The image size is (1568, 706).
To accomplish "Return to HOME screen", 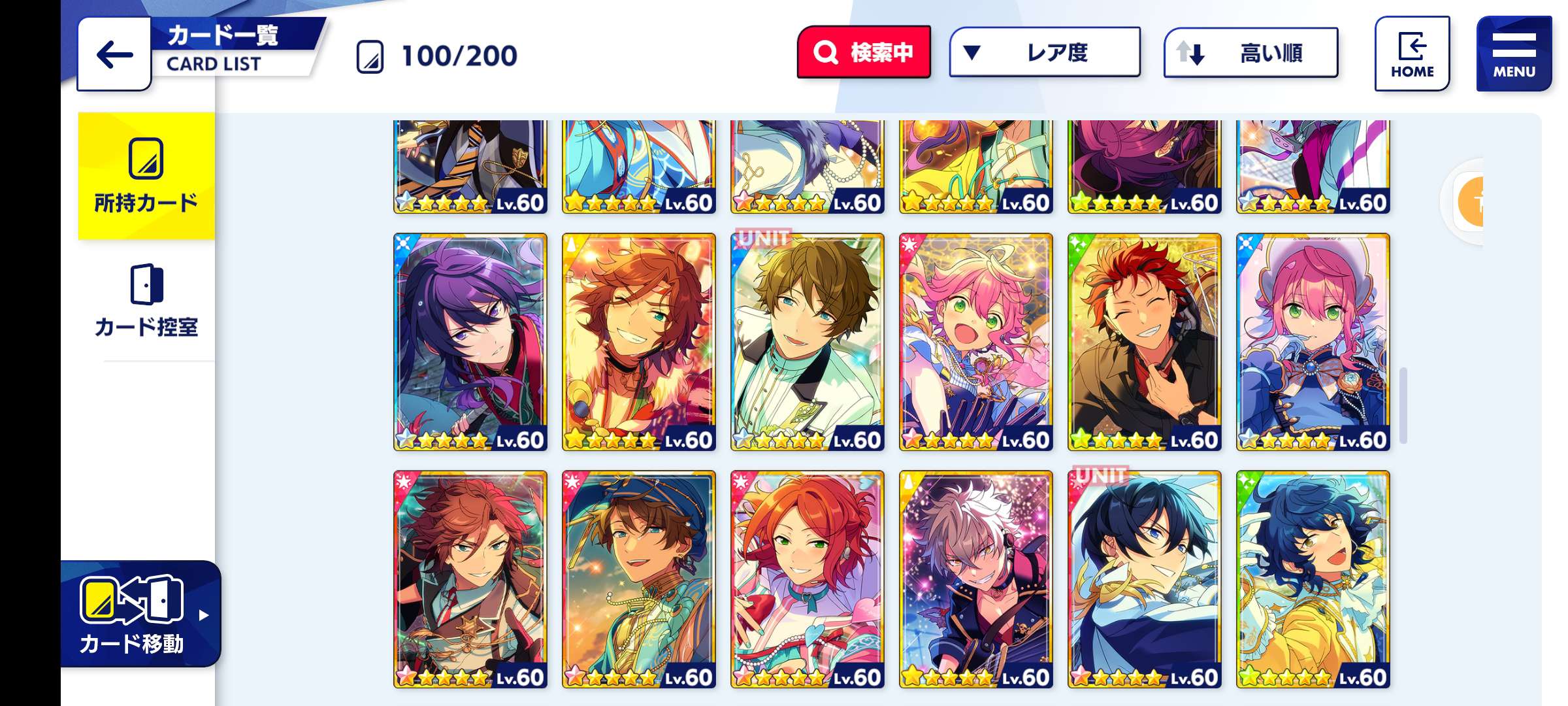I will 1412,54.
